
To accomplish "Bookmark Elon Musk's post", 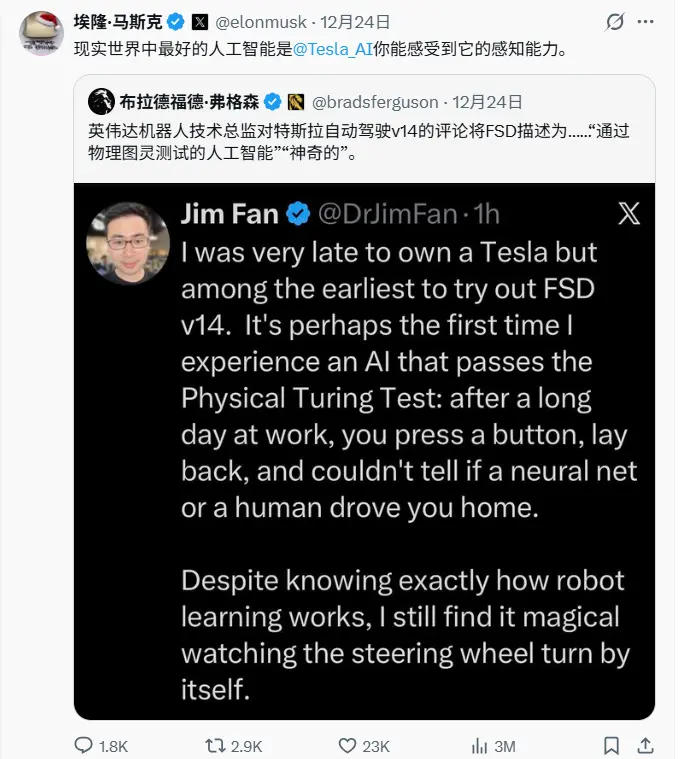I will pyautogui.click(x=608, y=745).
